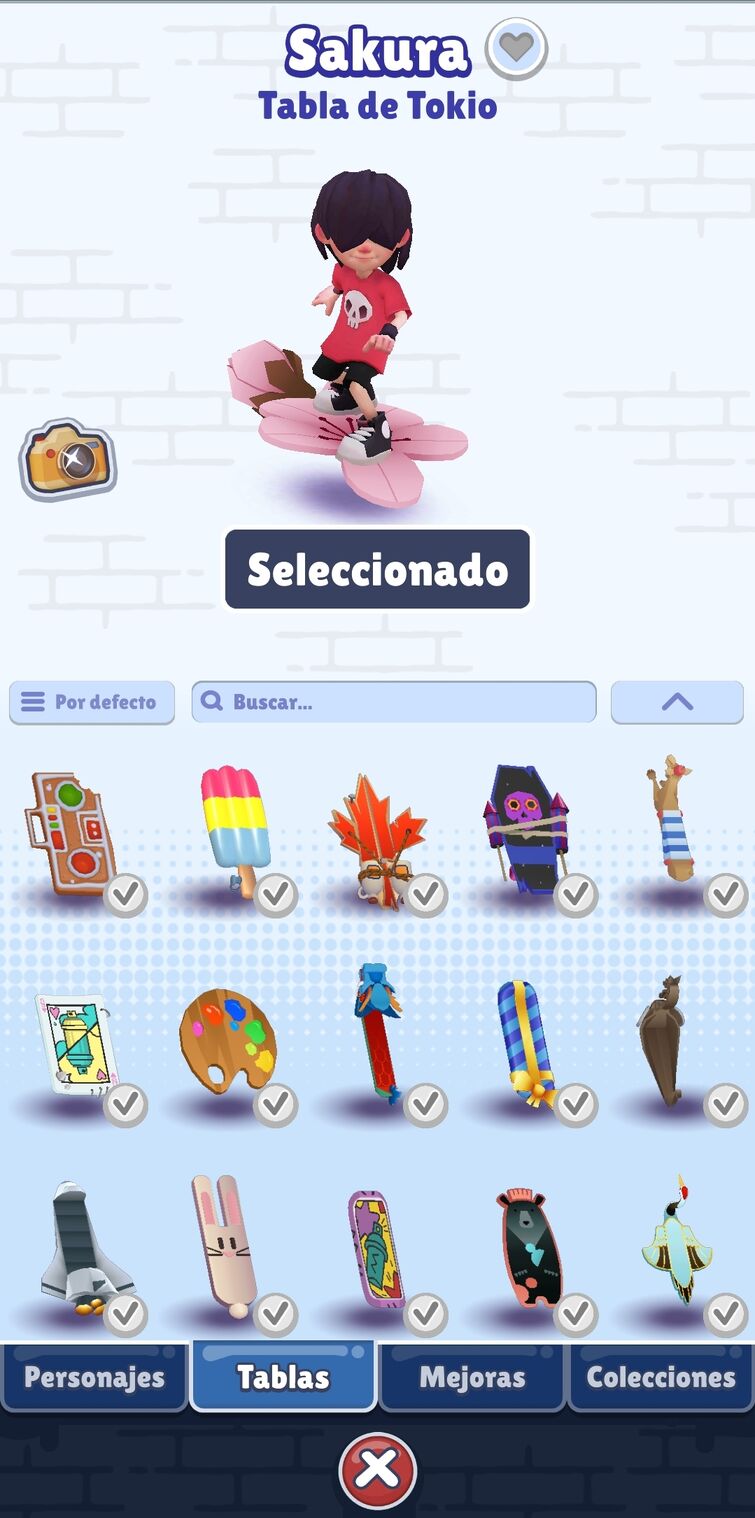Open the Por defecto sort menu
This screenshot has height=1518, width=755.
tap(92, 702)
